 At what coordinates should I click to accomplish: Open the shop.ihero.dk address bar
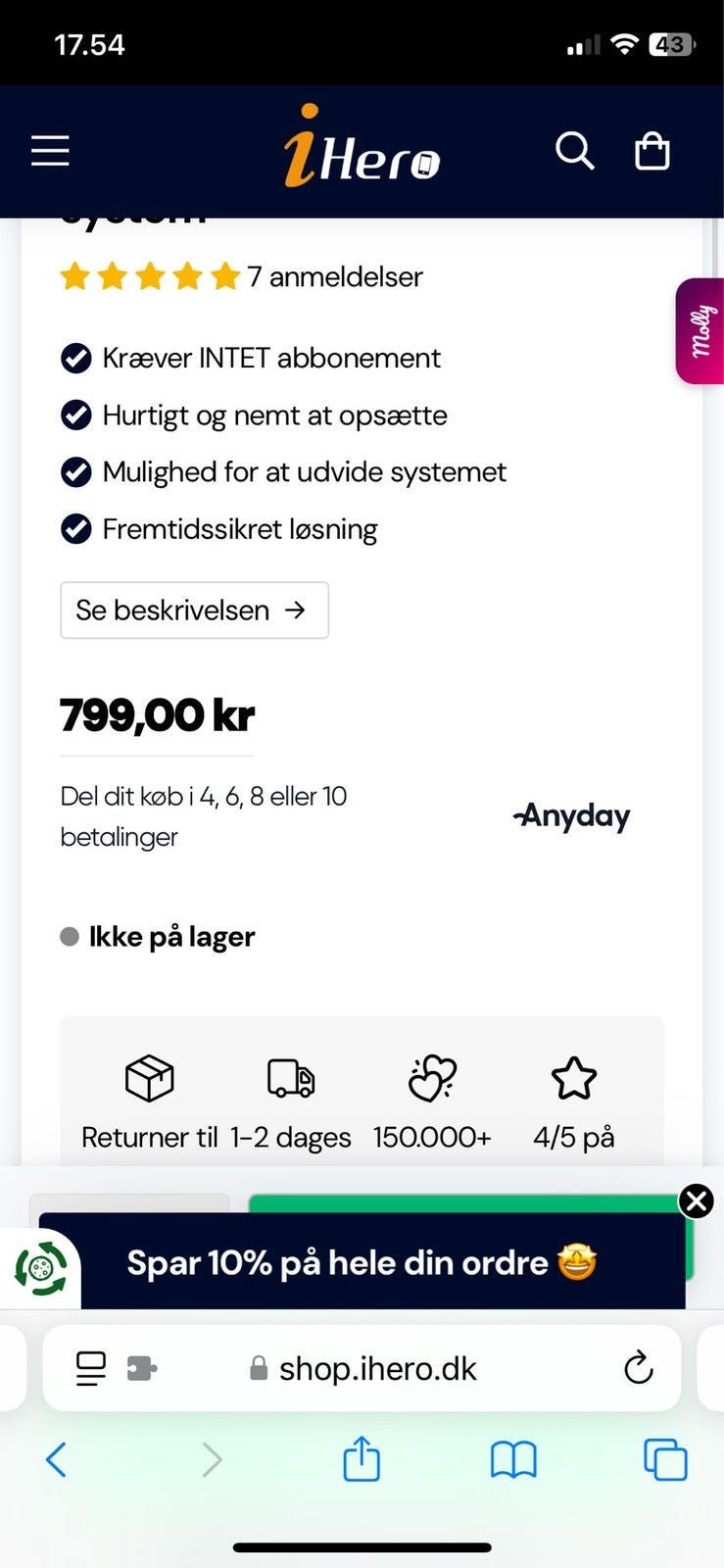click(x=362, y=1368)
